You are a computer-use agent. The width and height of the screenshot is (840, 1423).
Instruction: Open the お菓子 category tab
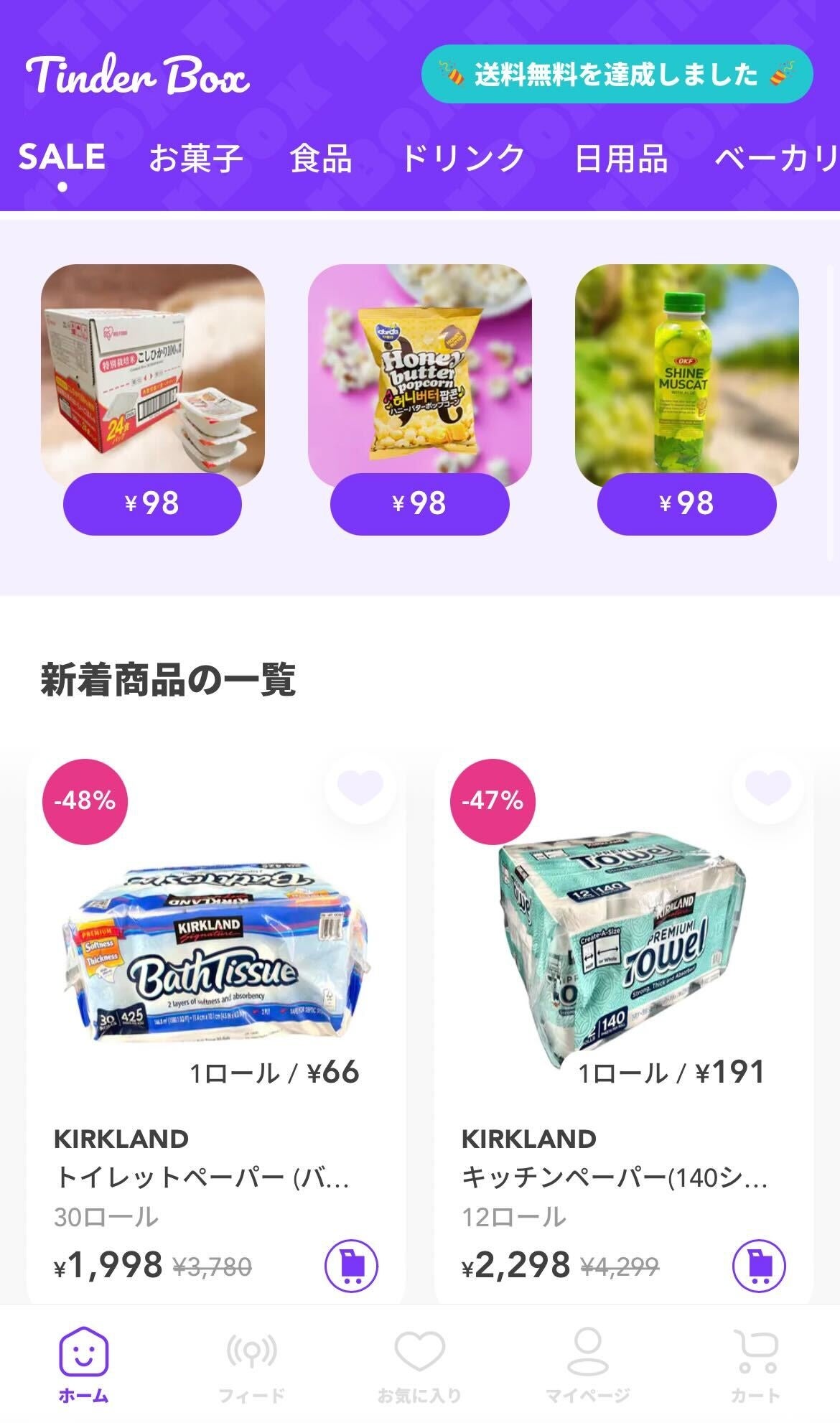(x=195, y=159)
